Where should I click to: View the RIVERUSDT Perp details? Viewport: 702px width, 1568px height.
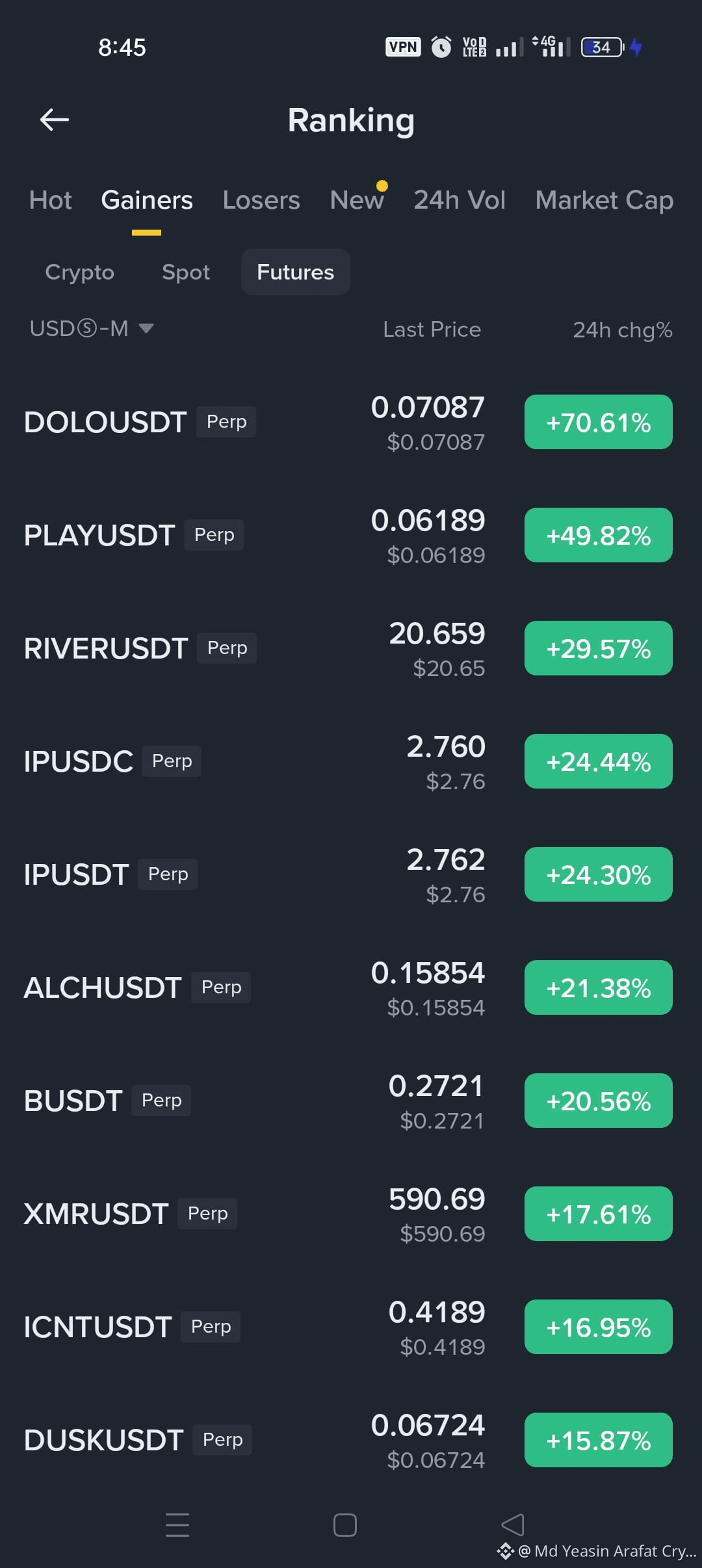click(x=351, y=649)
